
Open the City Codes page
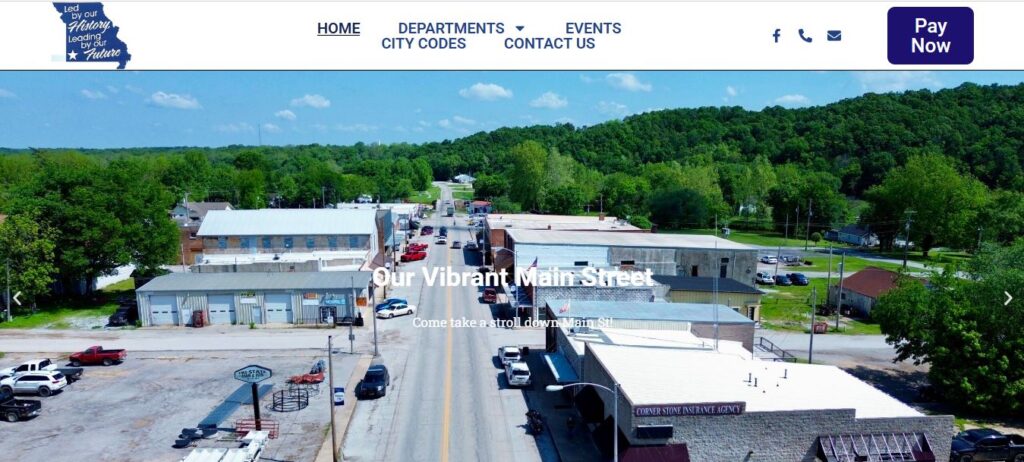tap(423, 43)
